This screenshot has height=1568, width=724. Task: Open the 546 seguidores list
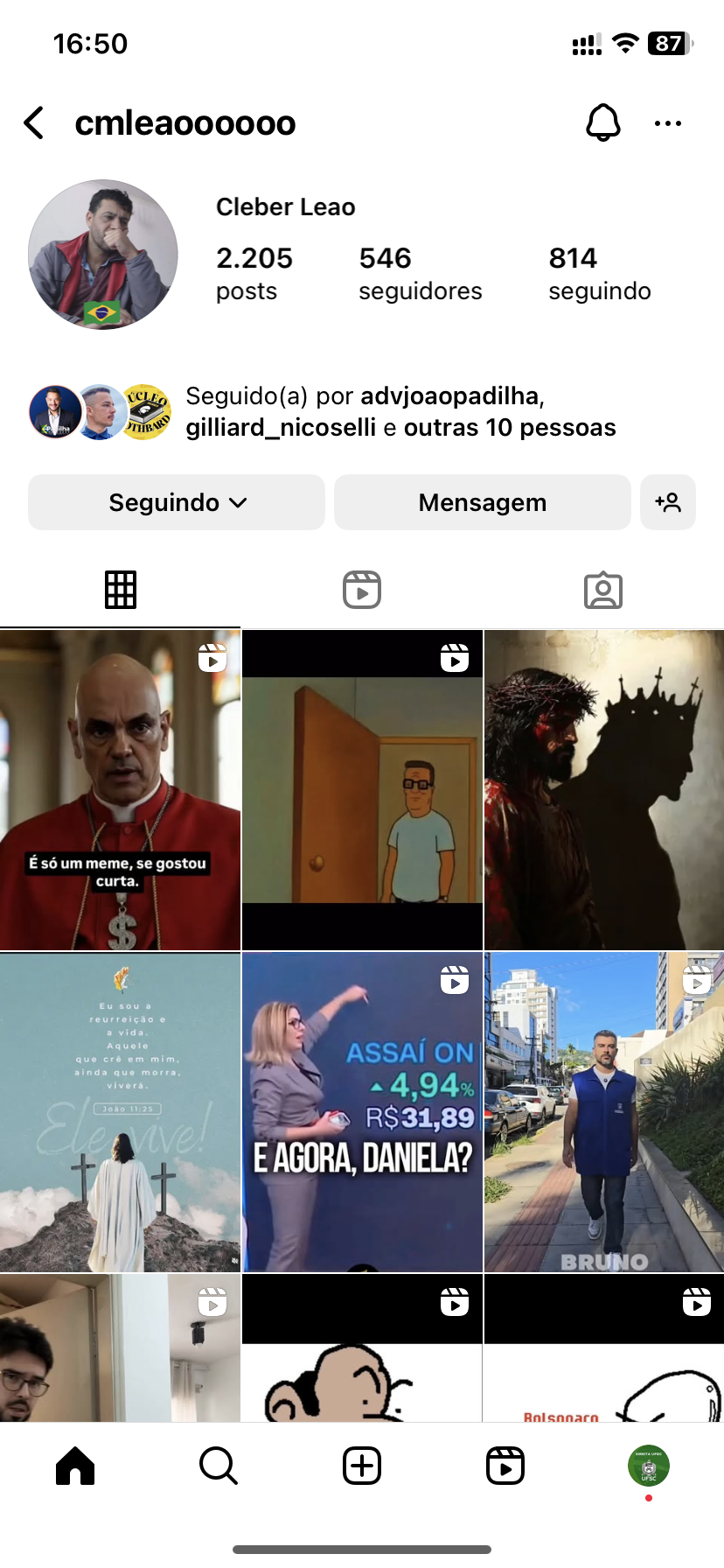[420, 273]
